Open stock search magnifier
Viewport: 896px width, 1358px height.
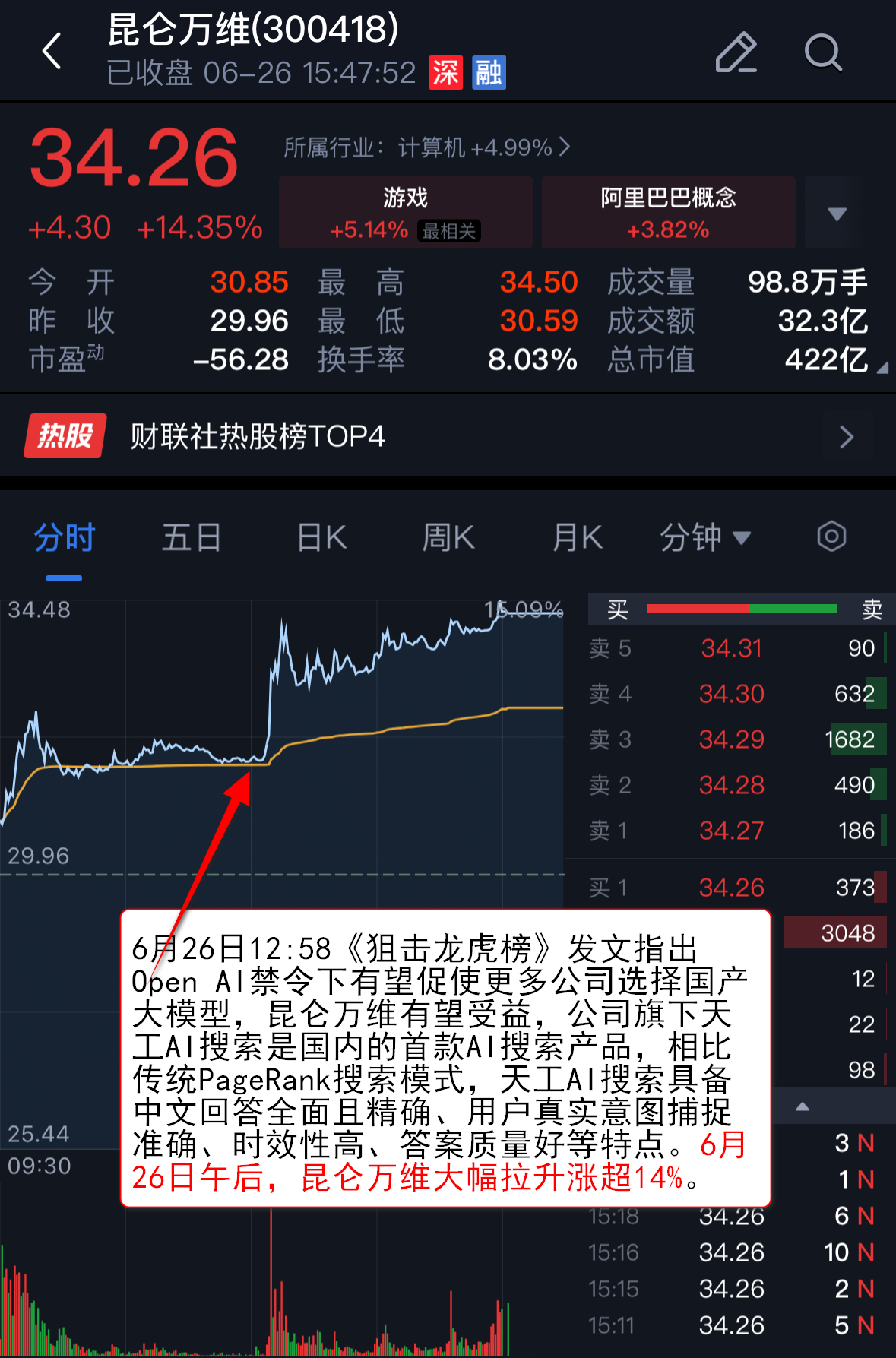click(x=822, y=52)
